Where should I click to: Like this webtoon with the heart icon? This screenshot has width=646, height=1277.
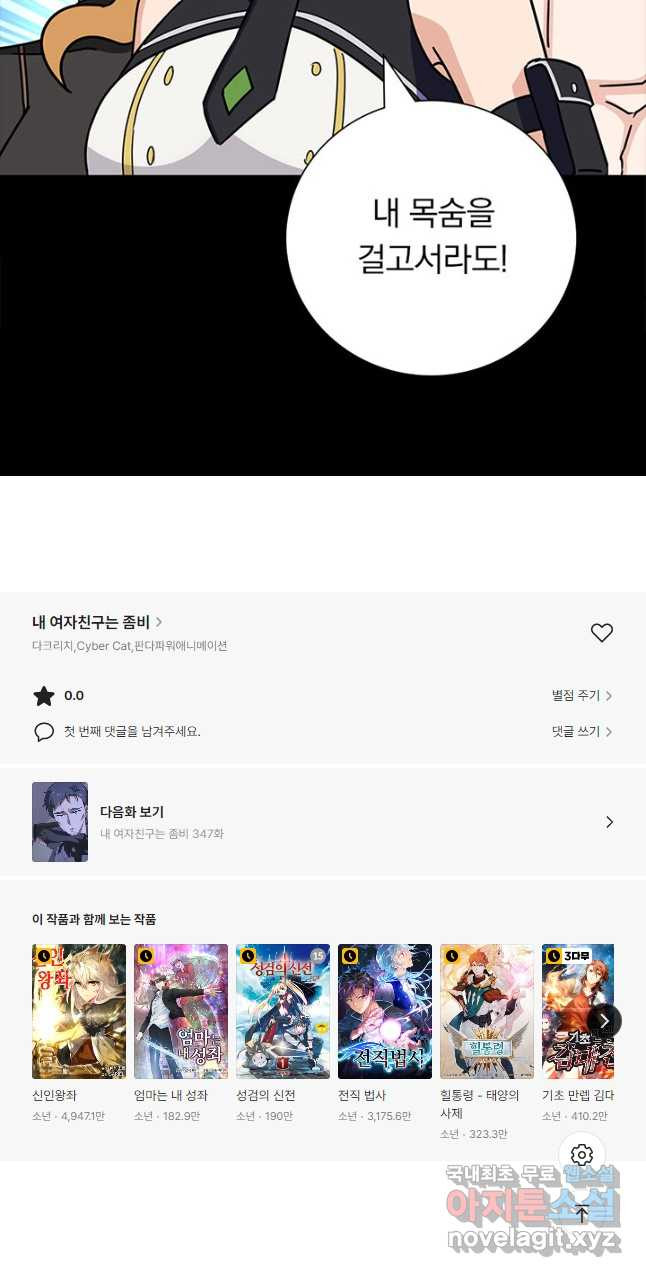tap(601, 633)
